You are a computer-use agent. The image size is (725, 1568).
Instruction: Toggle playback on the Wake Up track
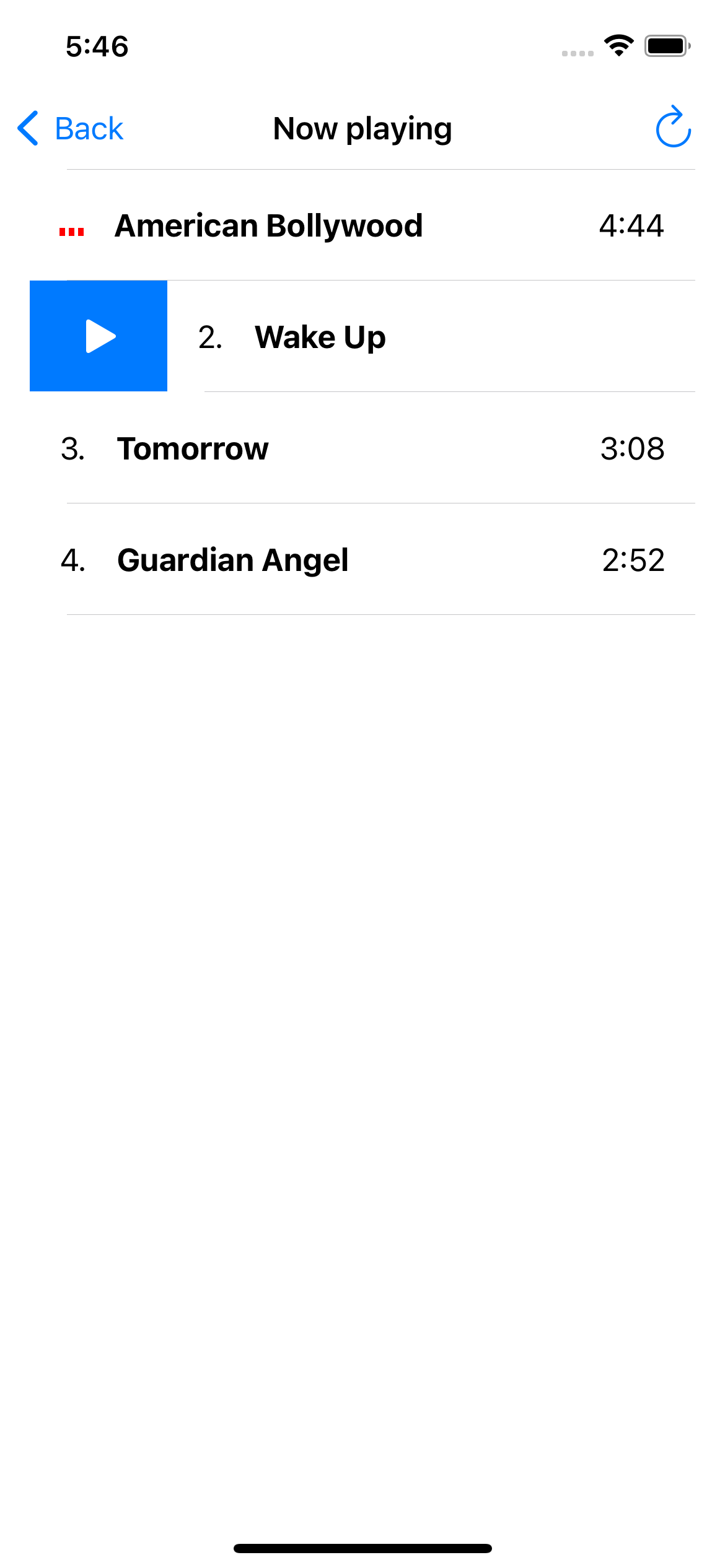99,336
